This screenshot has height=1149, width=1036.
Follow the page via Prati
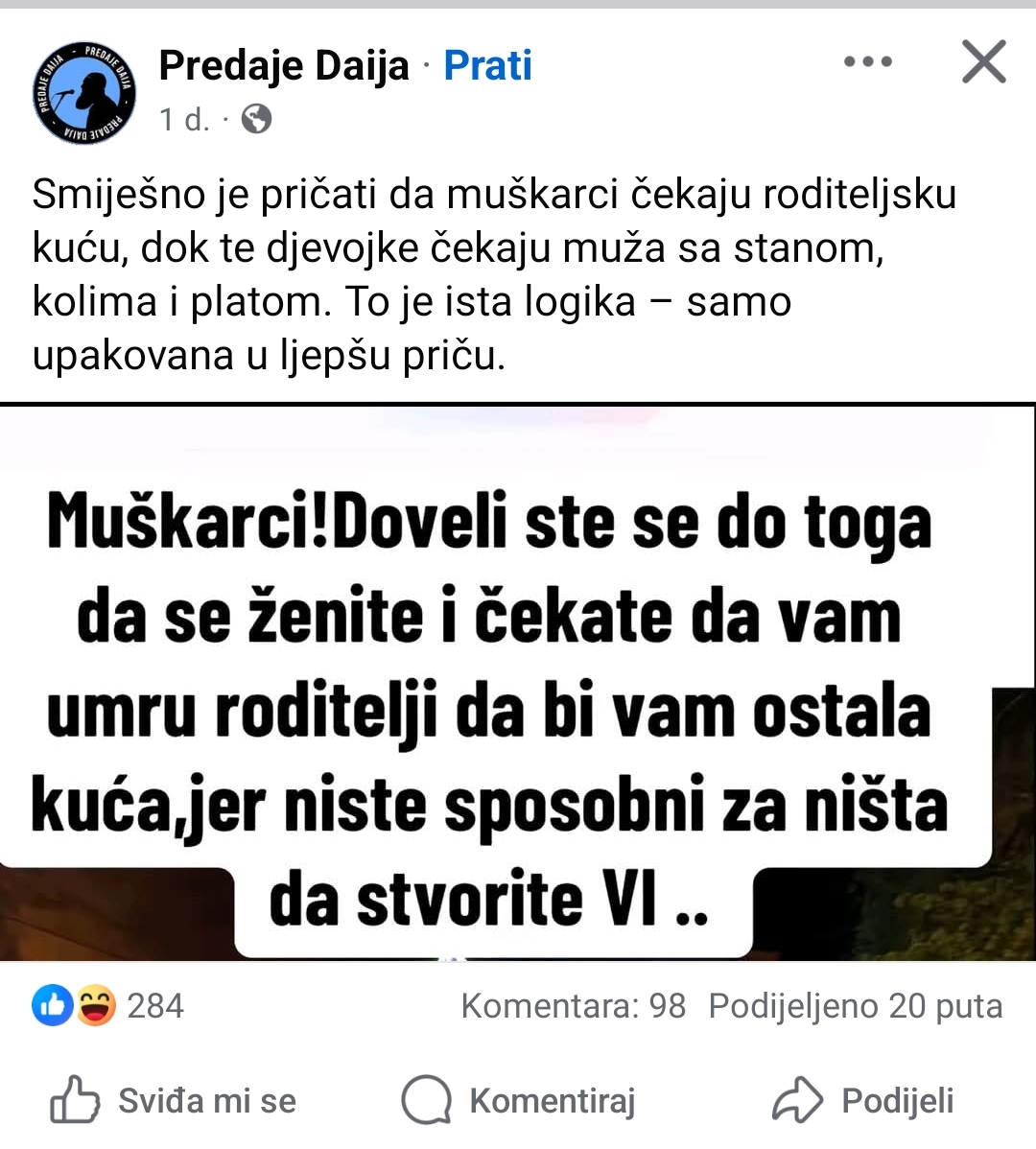(x=487, y=65)
